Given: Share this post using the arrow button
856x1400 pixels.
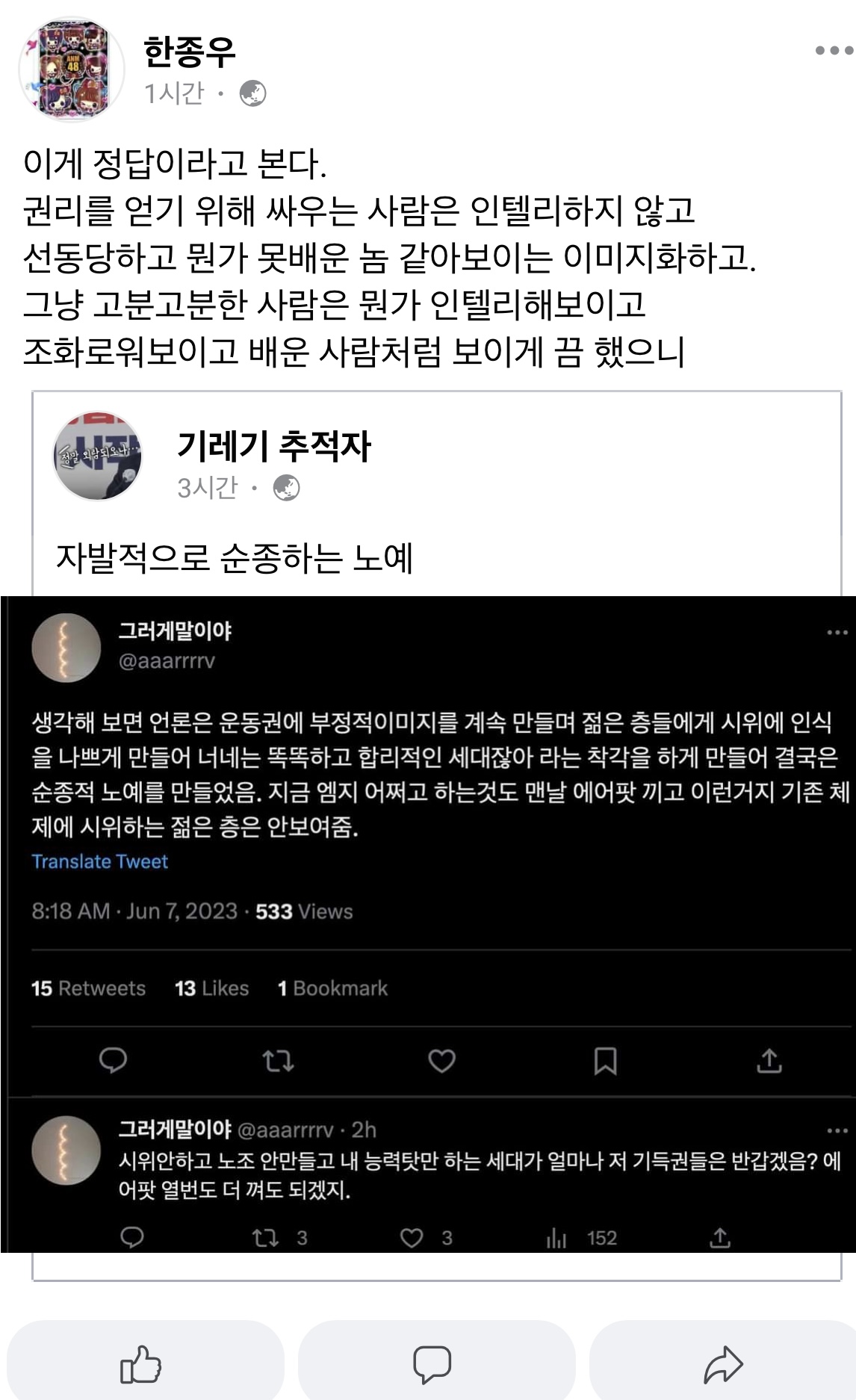Looking at the screenshot, I should point(722,1363).
